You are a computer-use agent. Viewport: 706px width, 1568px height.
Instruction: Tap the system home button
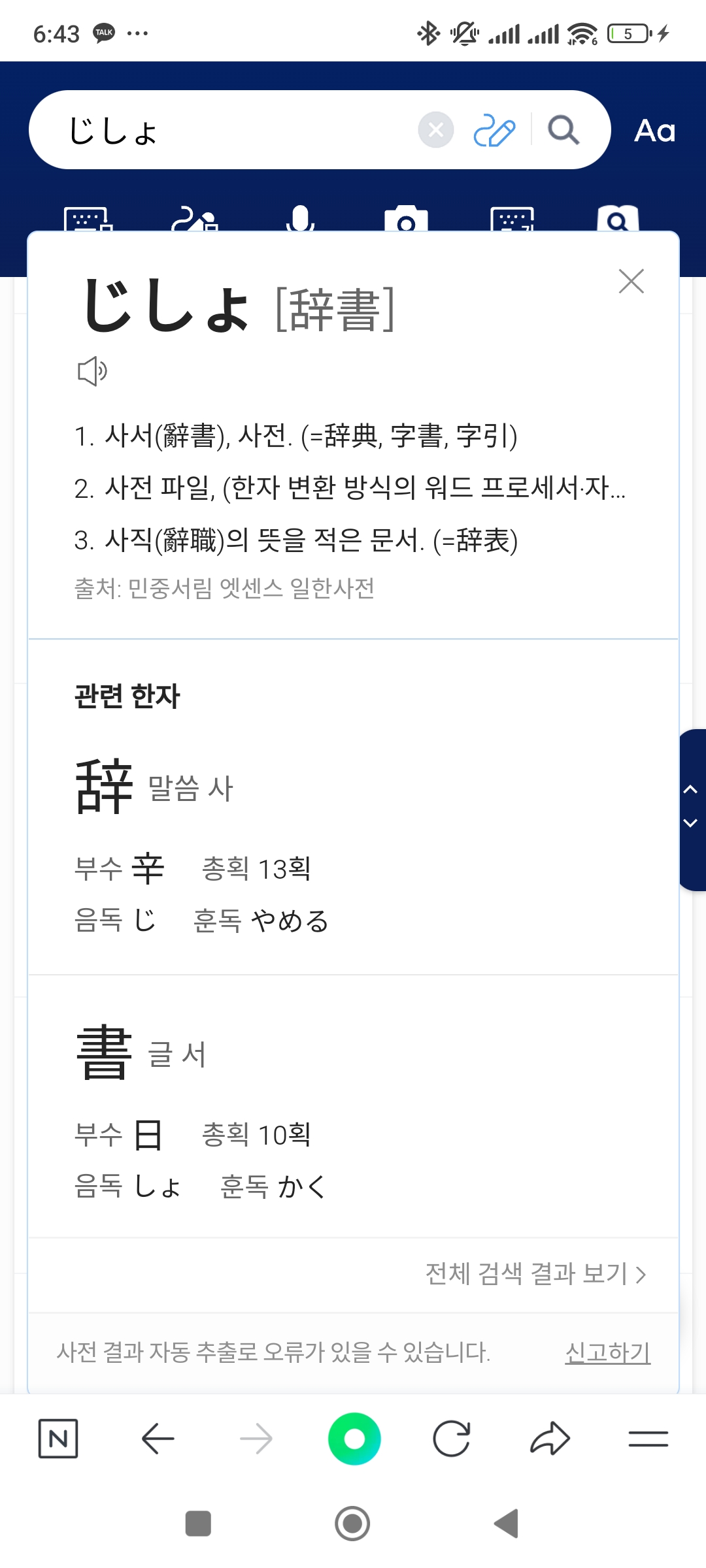click(352, 1524)
